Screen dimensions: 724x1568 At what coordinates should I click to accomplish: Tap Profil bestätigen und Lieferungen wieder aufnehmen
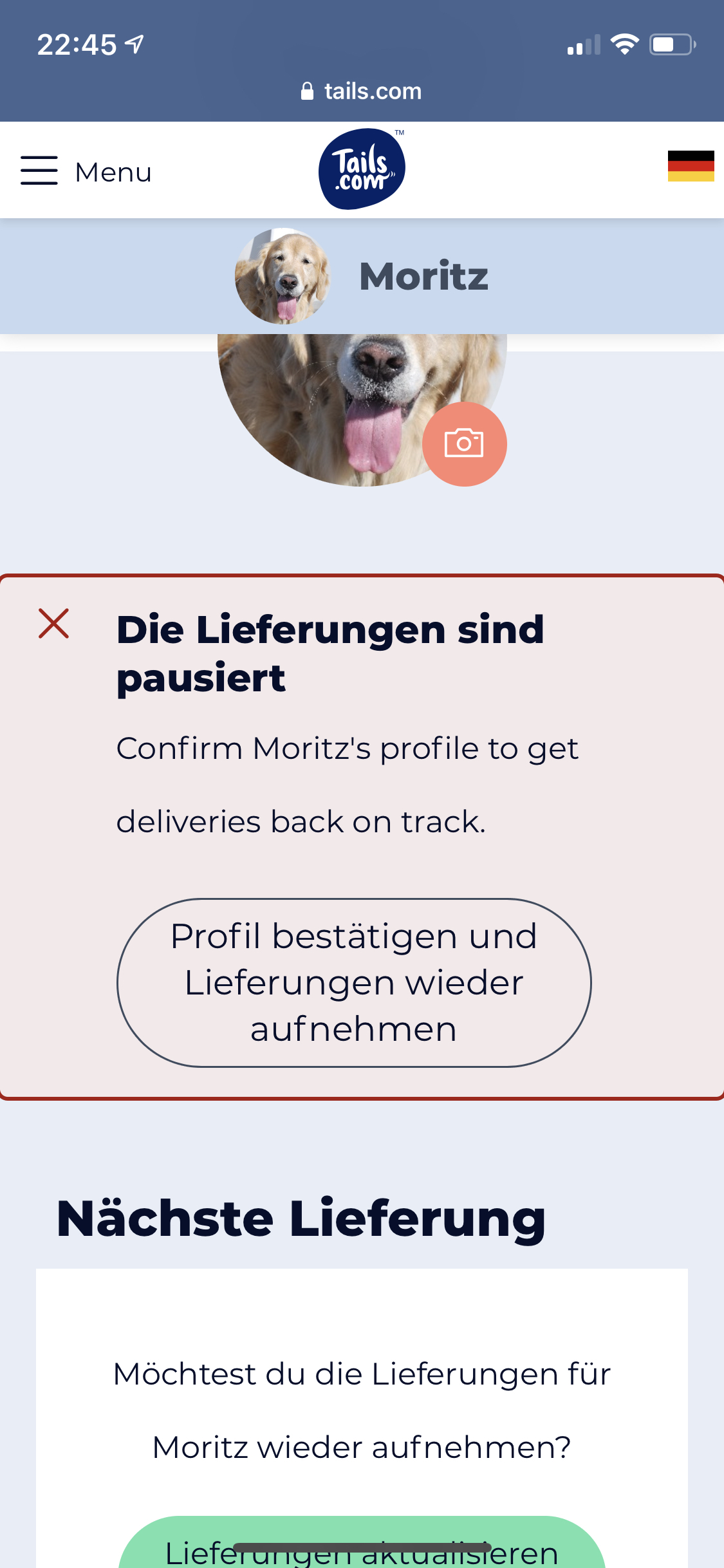(354, 982)
